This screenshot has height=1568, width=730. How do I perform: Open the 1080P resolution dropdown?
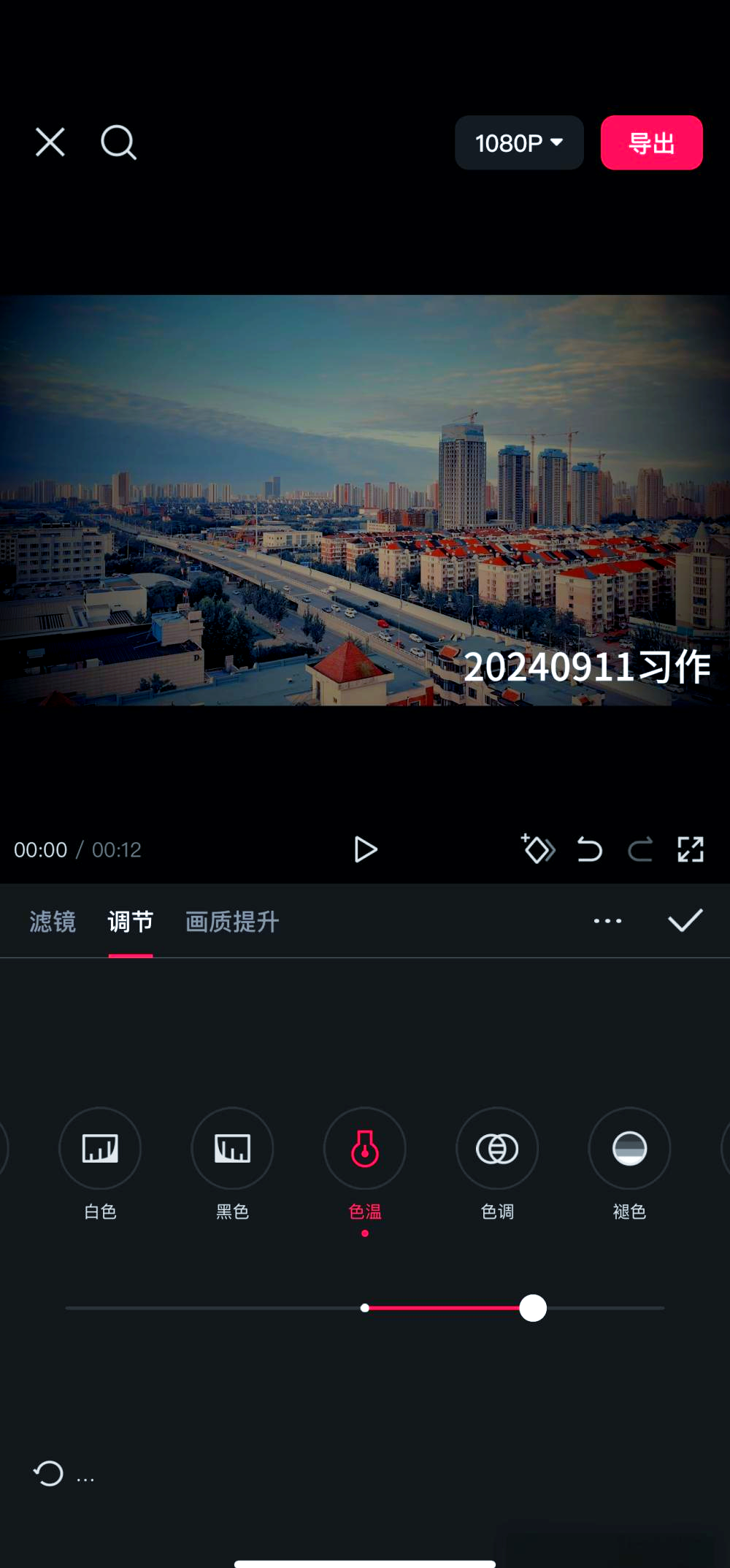[519, 142]
